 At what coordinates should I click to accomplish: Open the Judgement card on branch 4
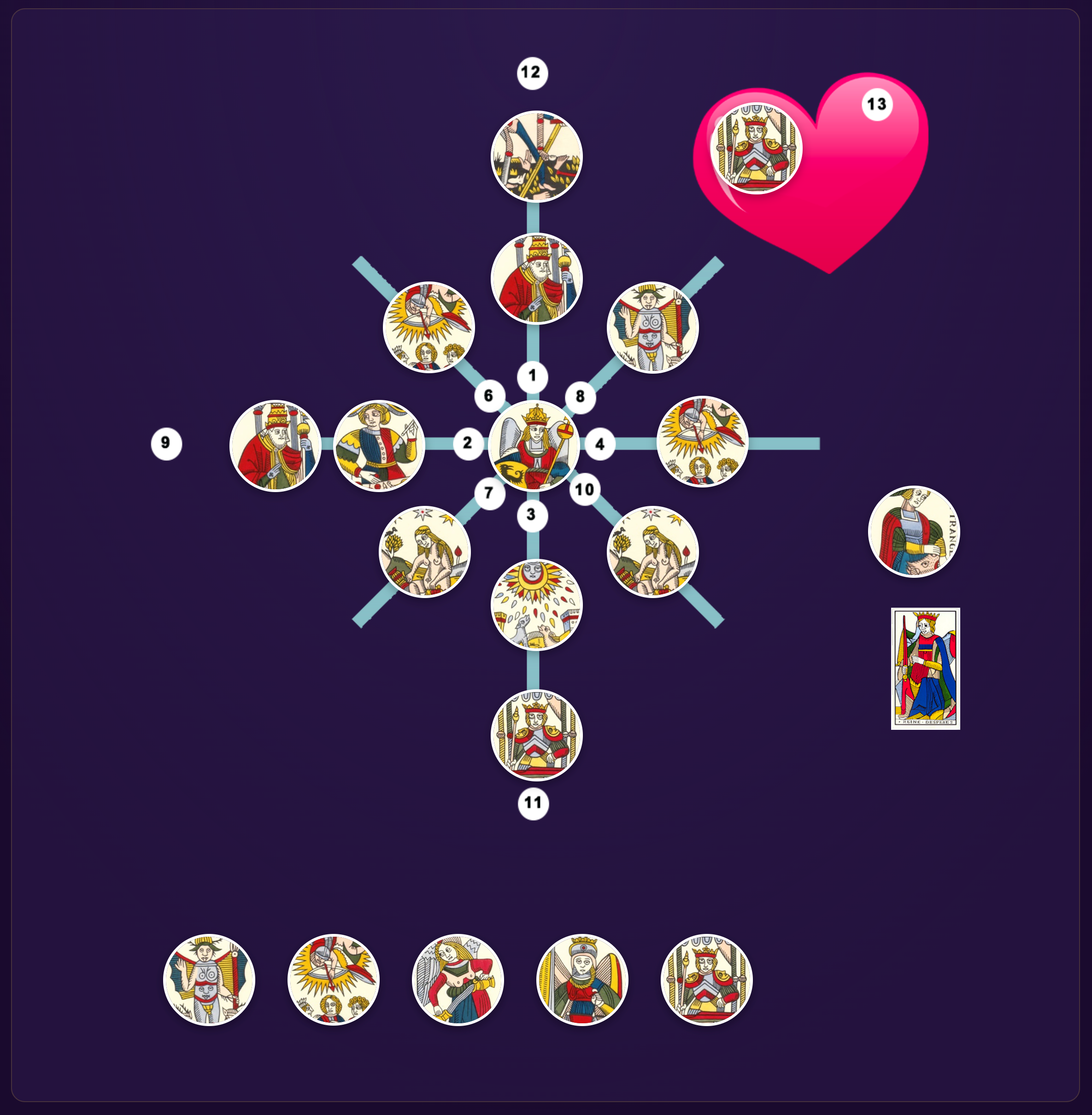[x=702, y=442]
